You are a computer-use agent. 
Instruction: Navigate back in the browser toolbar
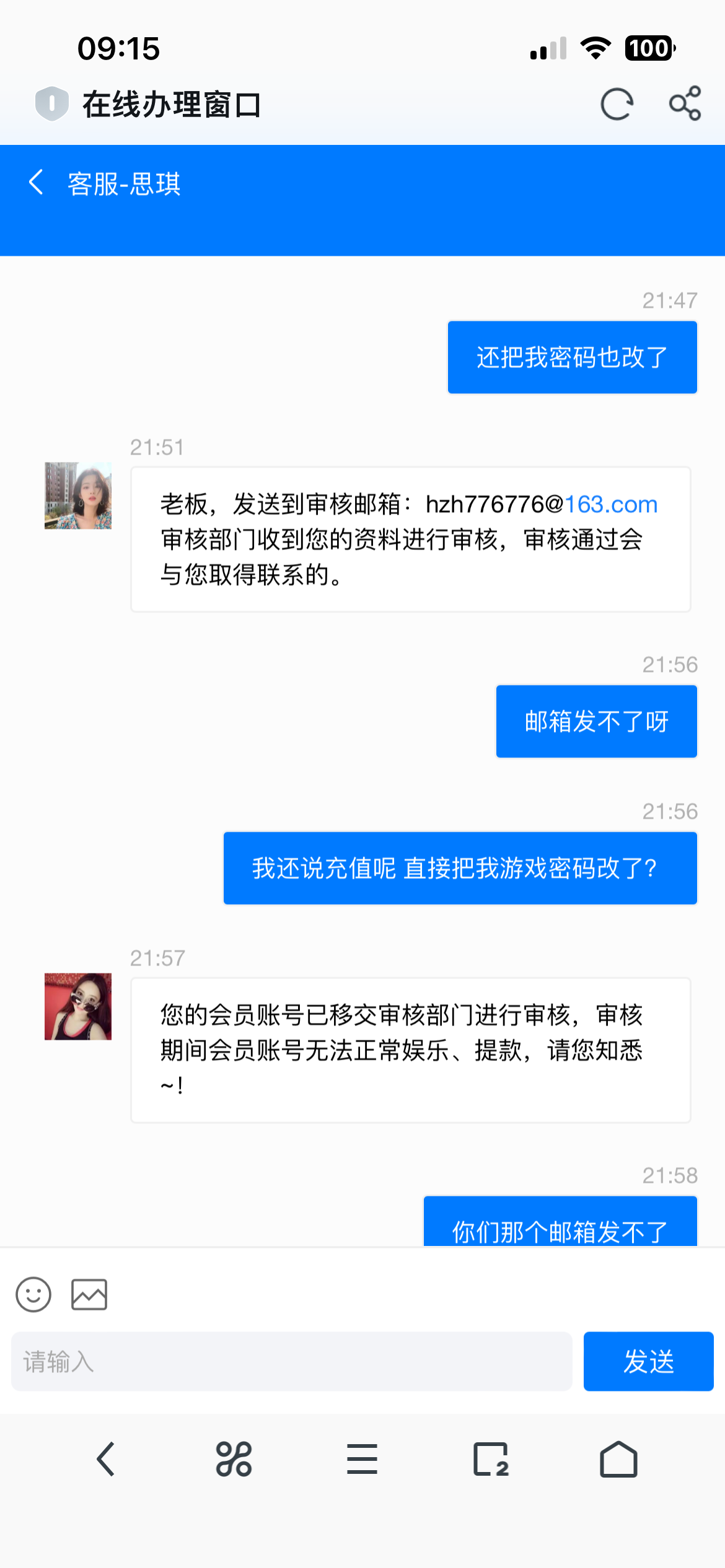coord(106,1459)
